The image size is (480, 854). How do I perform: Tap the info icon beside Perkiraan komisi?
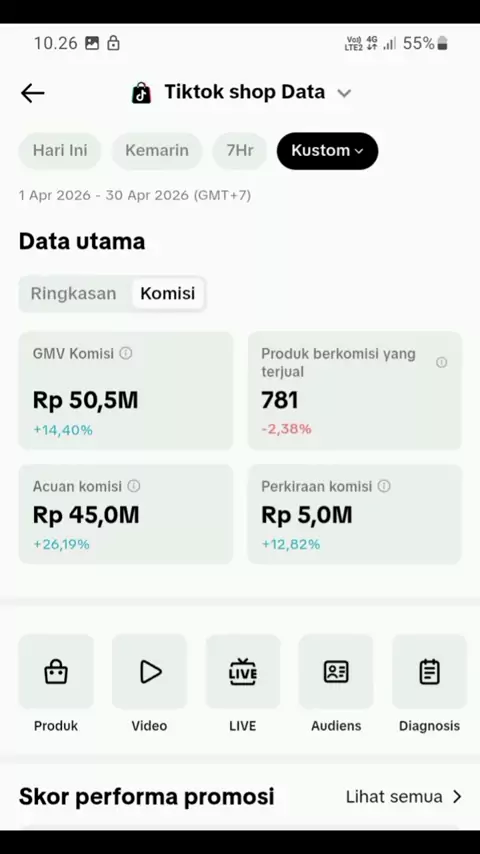tap(384, 486)
